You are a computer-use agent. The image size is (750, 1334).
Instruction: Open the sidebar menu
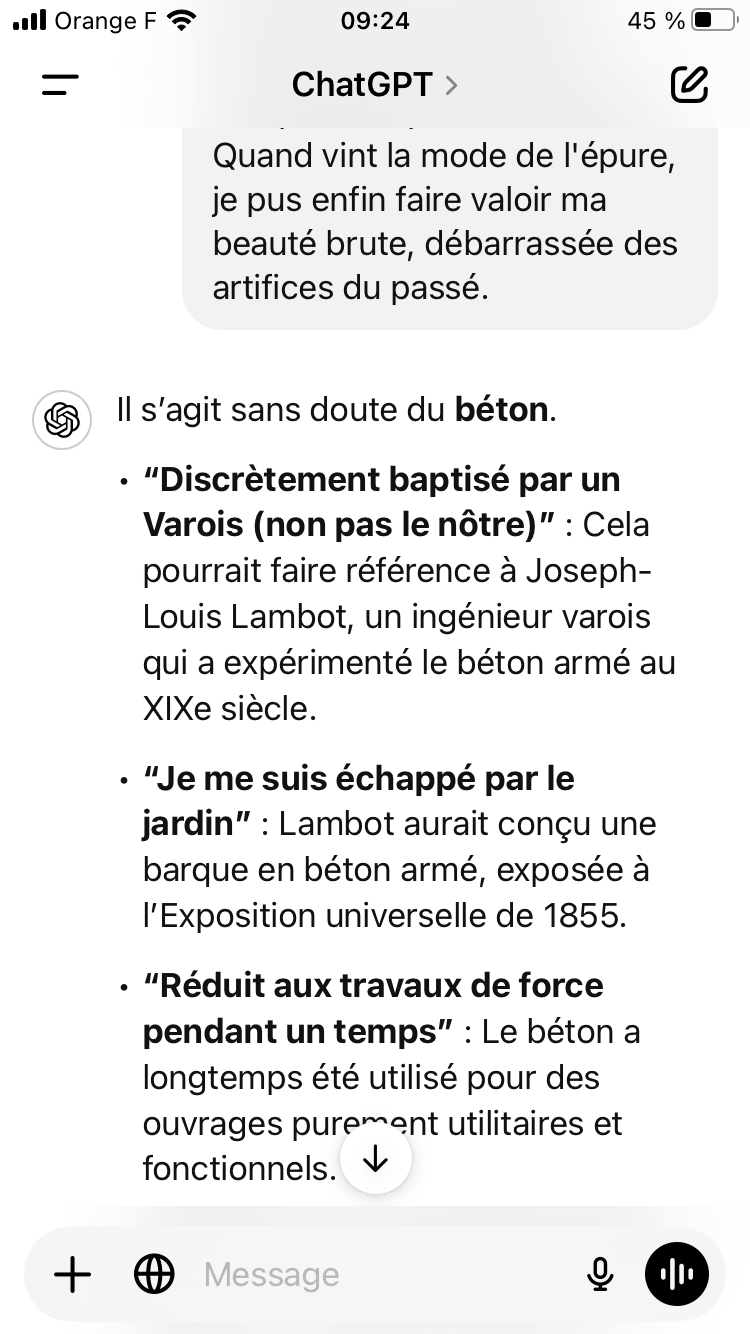(x=60, y=85)
